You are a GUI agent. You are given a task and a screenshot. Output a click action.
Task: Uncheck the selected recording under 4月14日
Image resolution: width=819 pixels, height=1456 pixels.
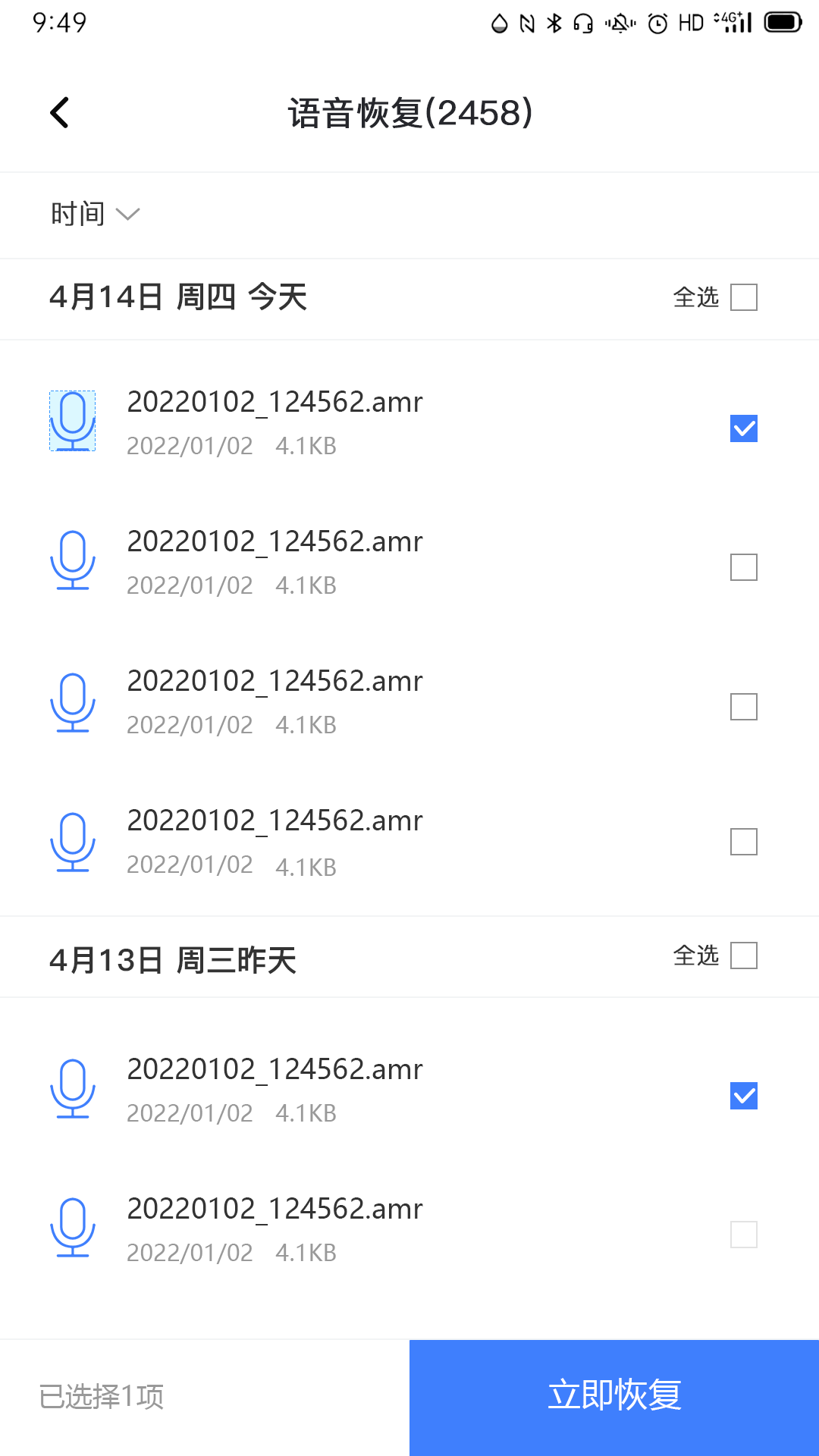point(743,428)
